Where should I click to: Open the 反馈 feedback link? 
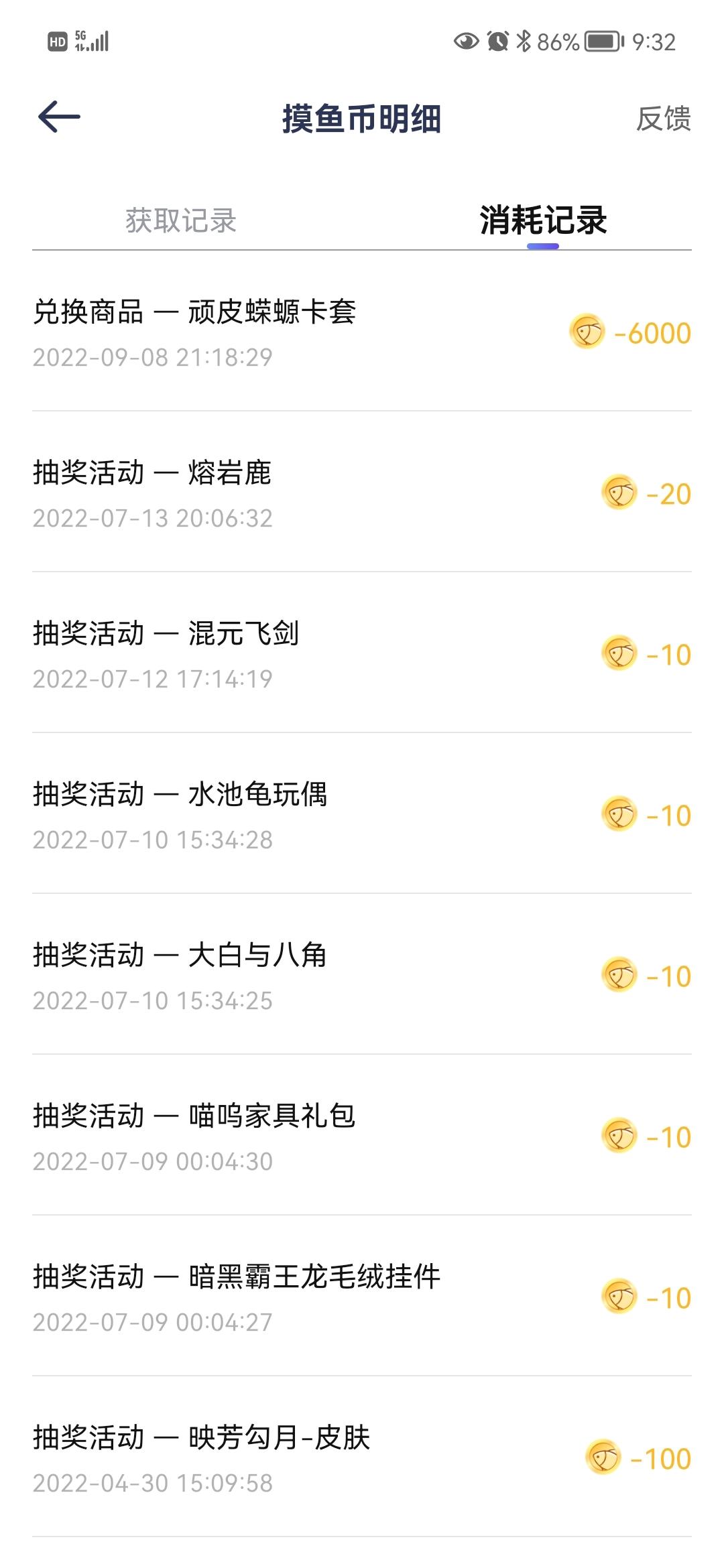[663, 119]
